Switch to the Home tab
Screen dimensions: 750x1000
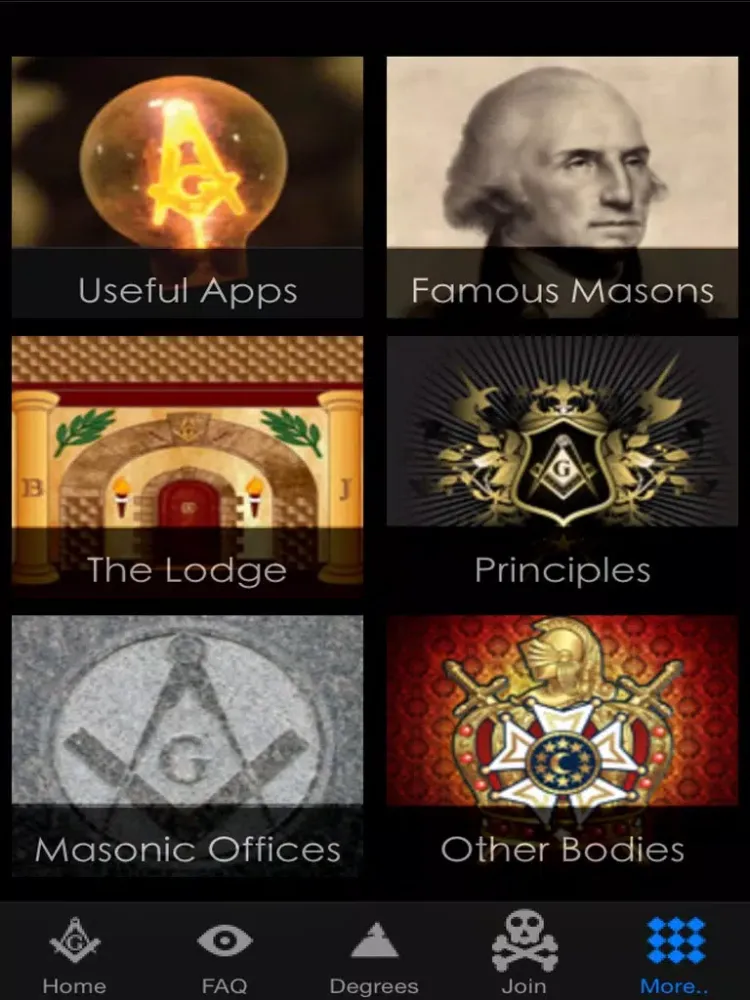click(74, 955)
